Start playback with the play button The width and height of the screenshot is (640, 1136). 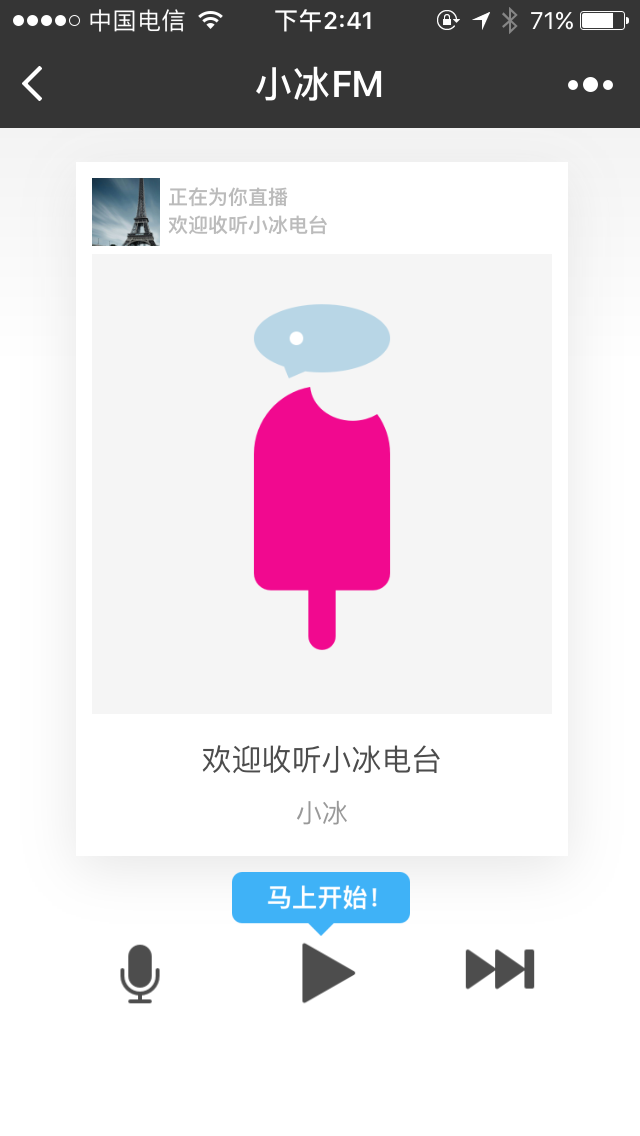click(328, 972)
